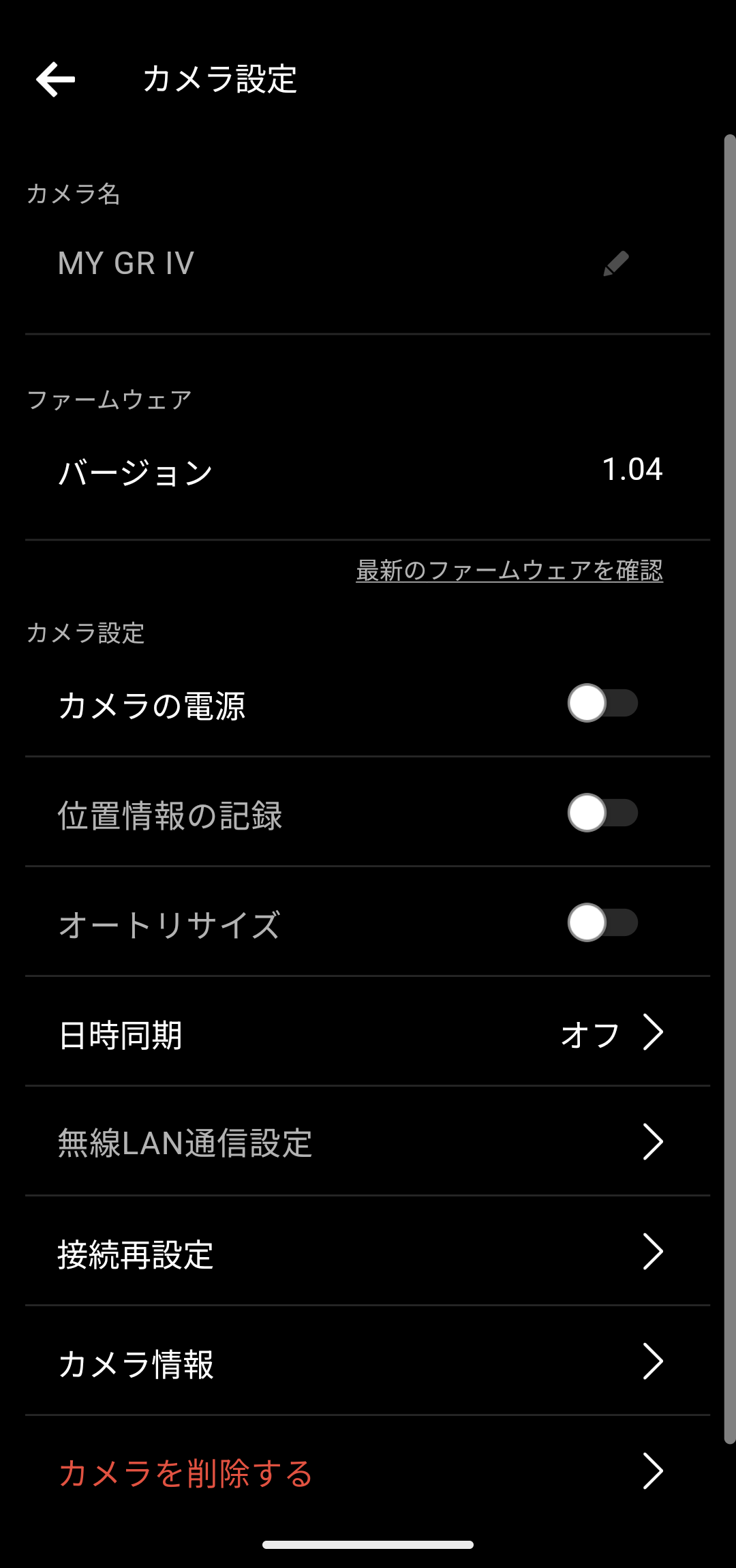
Task: Select the カメラを削除する option
Action: tap(368, 1471)
